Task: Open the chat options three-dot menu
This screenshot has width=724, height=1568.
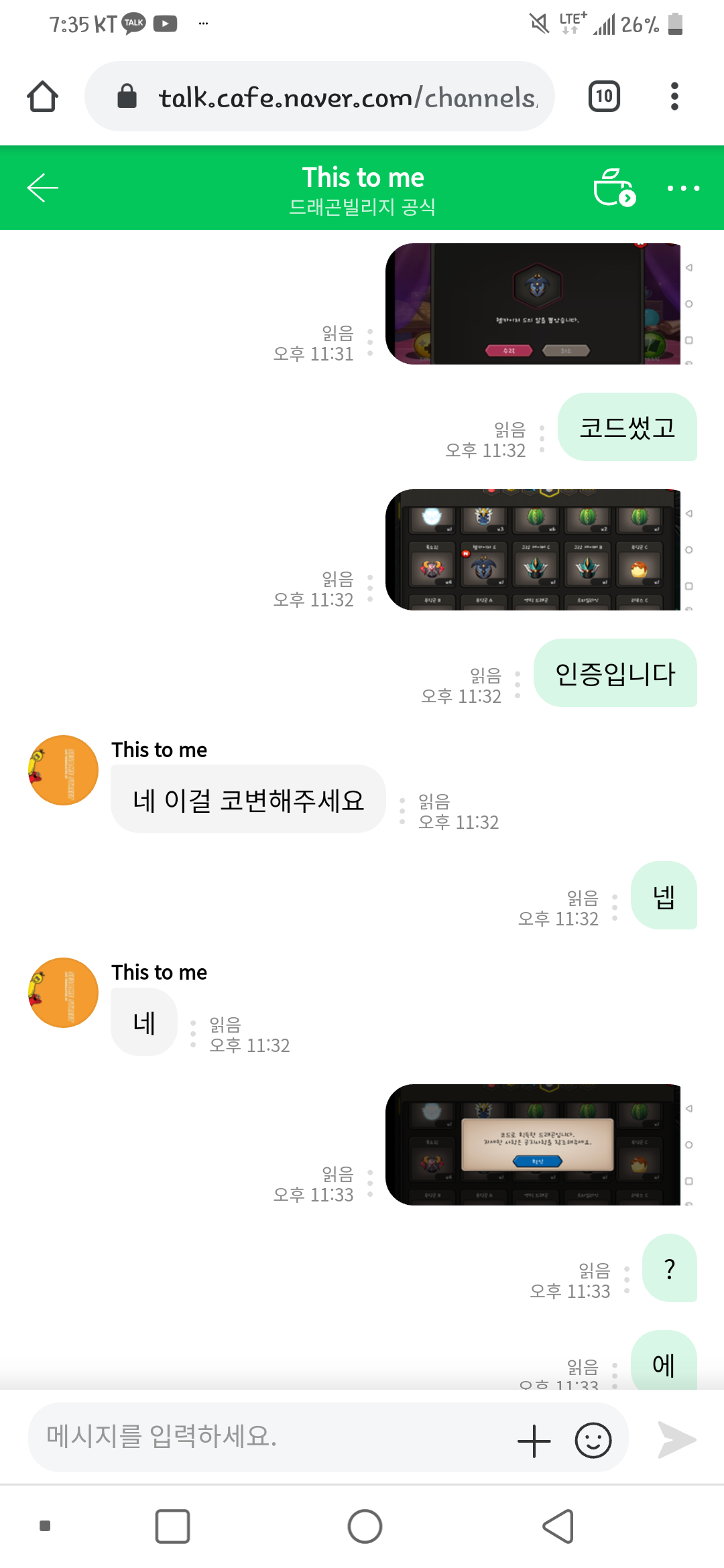Action: (x=683, y=188)
